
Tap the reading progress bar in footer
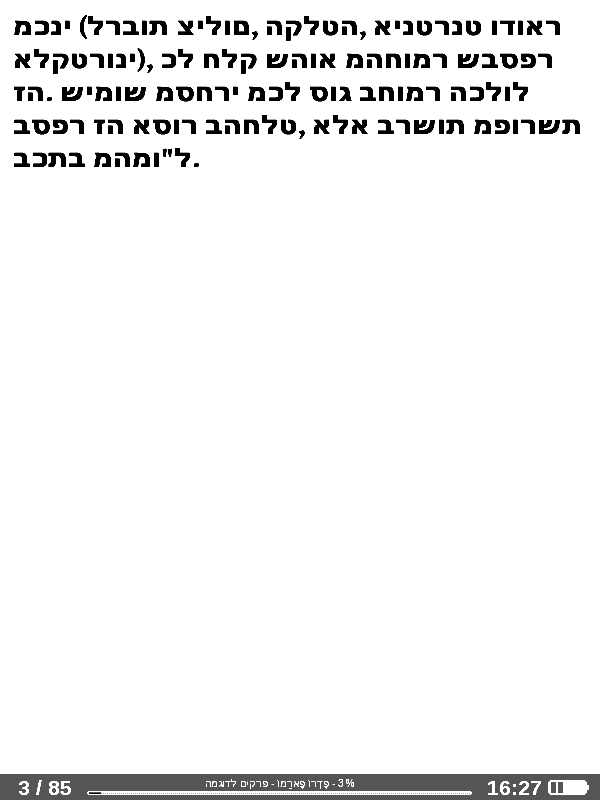point(280,793)
